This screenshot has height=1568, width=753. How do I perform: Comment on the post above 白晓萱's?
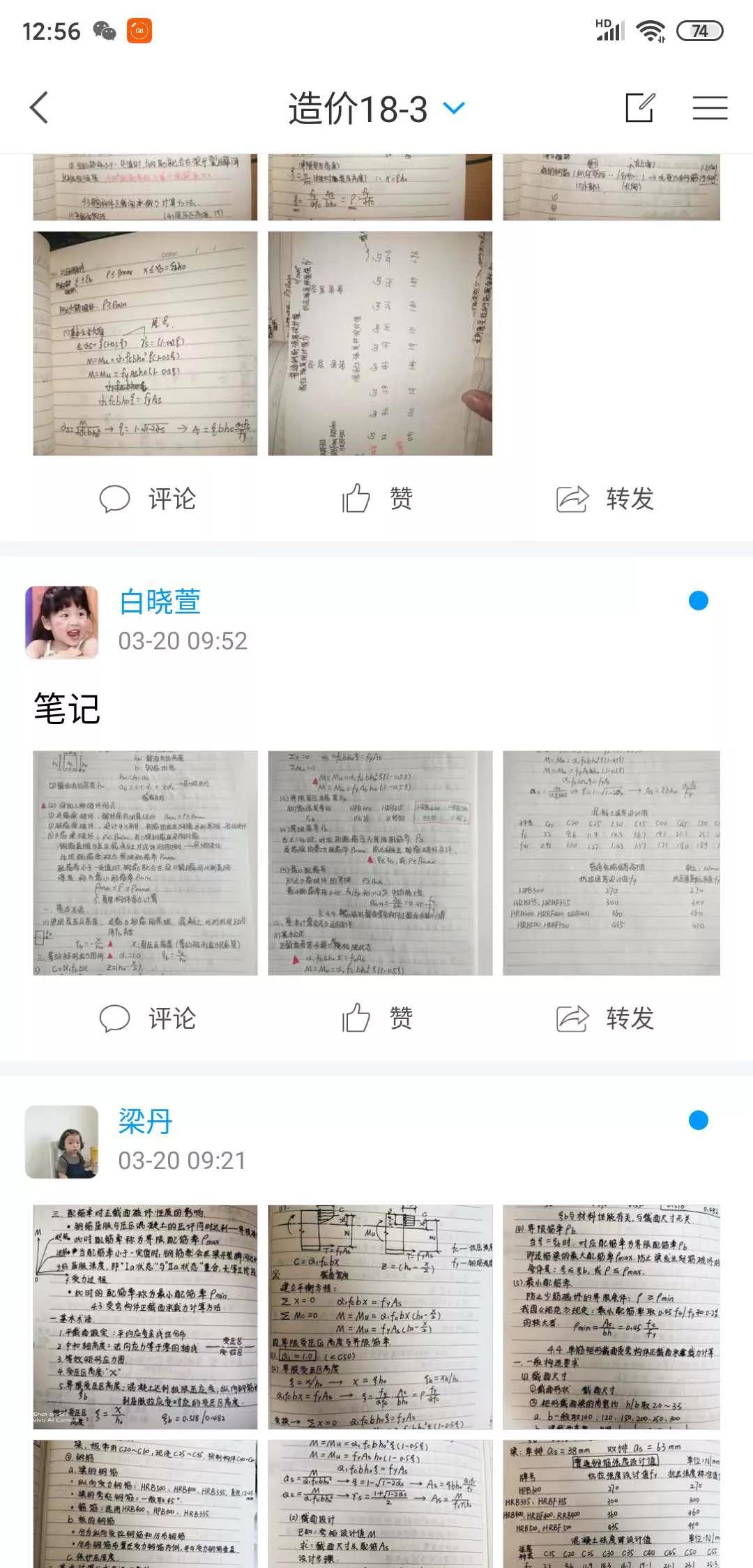148,499
